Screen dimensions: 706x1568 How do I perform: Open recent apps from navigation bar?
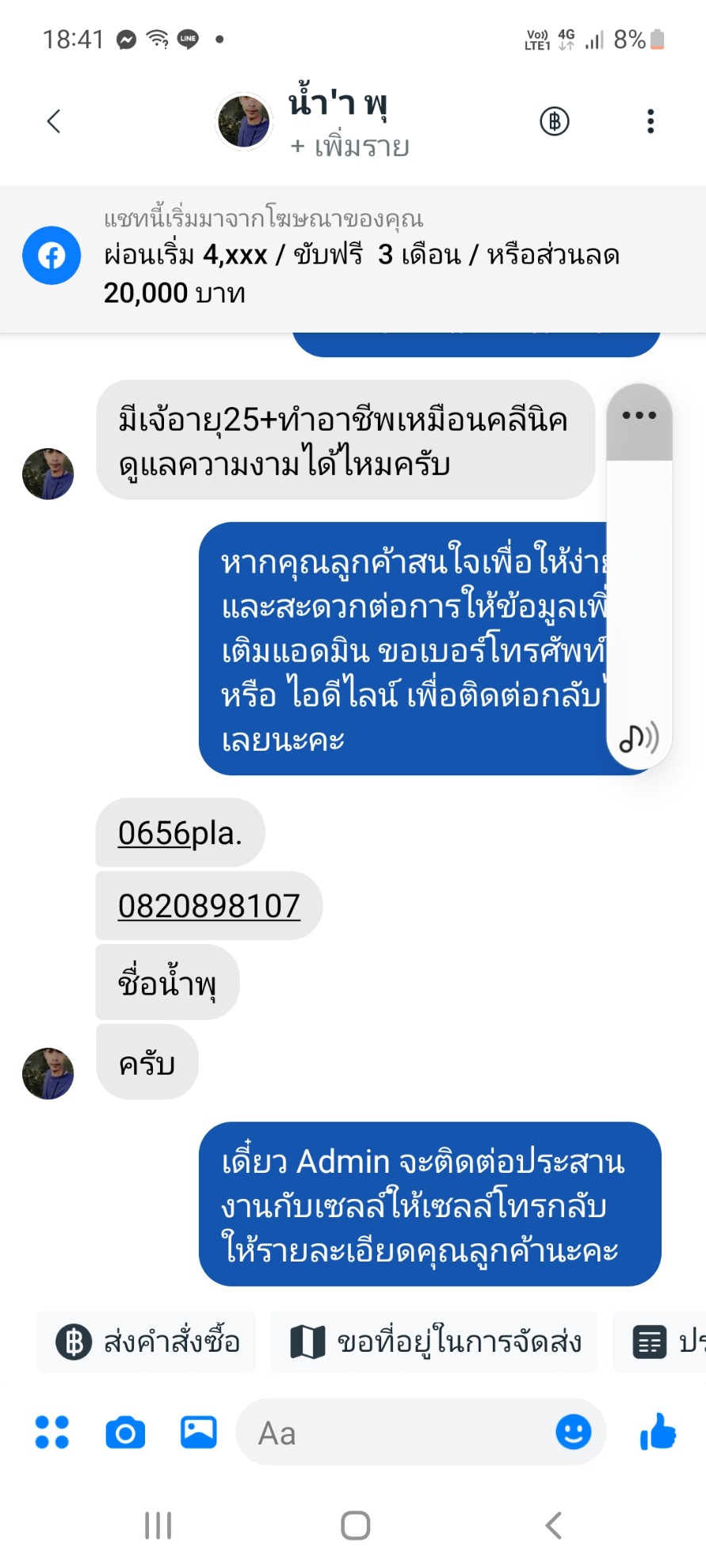pos(158,1524)
